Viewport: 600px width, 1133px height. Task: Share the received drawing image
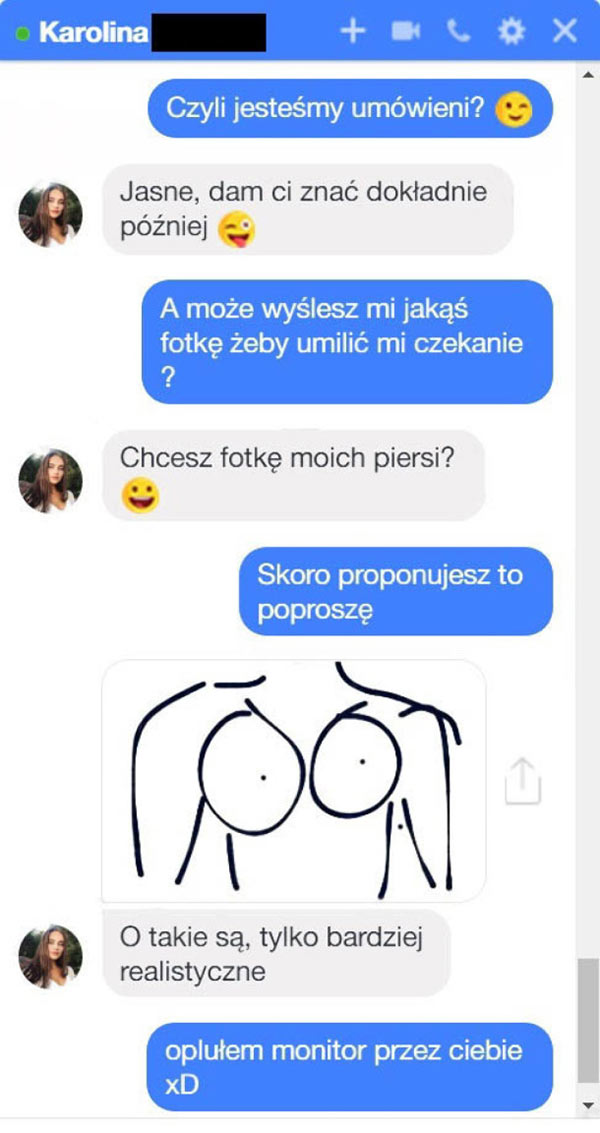coord(522,781)
